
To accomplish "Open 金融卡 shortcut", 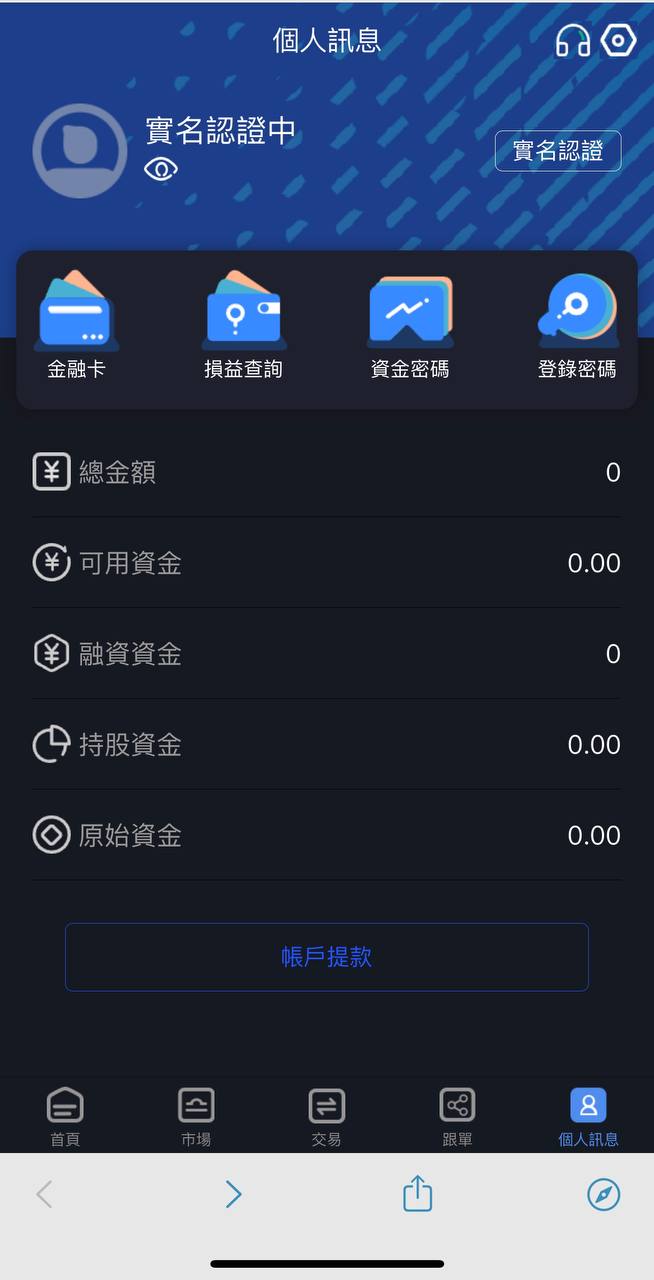I will coord(77,327).
